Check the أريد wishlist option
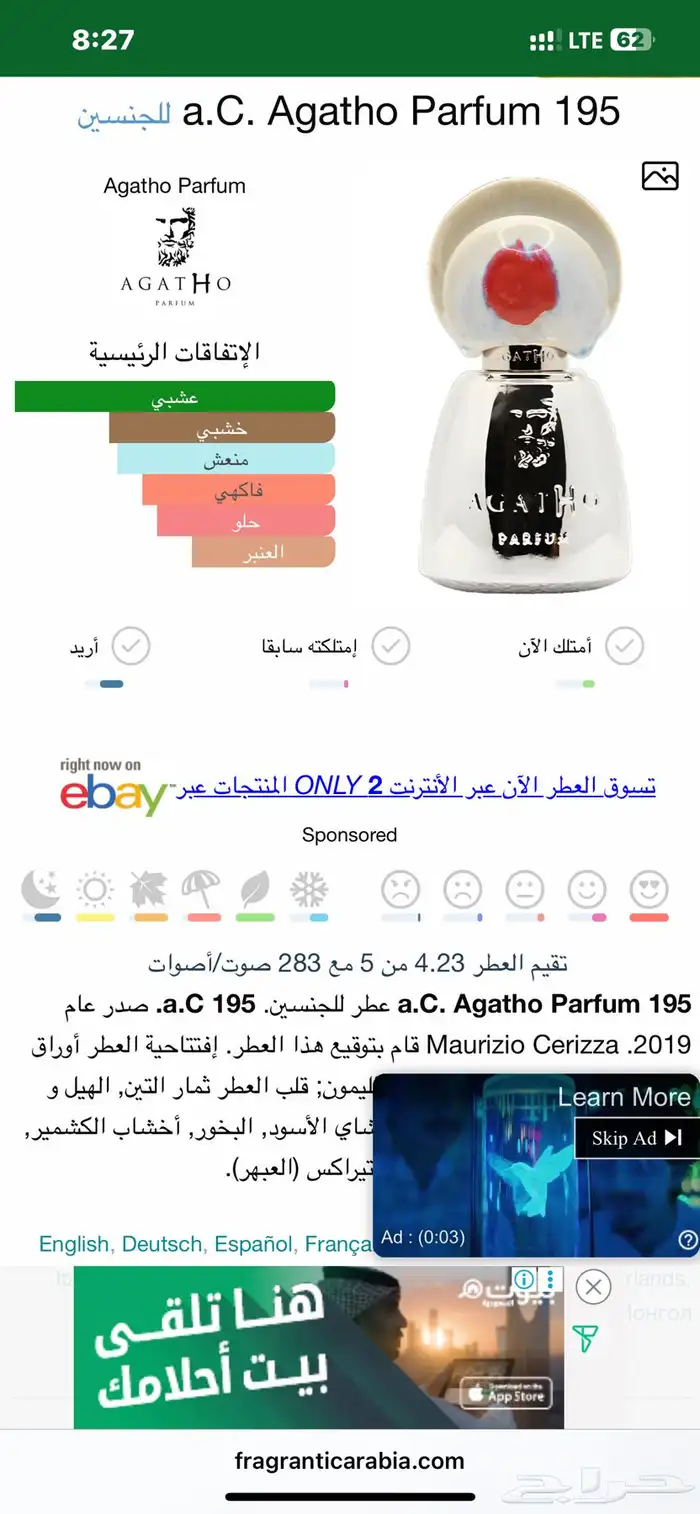Image resolution: width=700 pixels, height=1514 pixels. pyautogui.click(x=130, y=647)
